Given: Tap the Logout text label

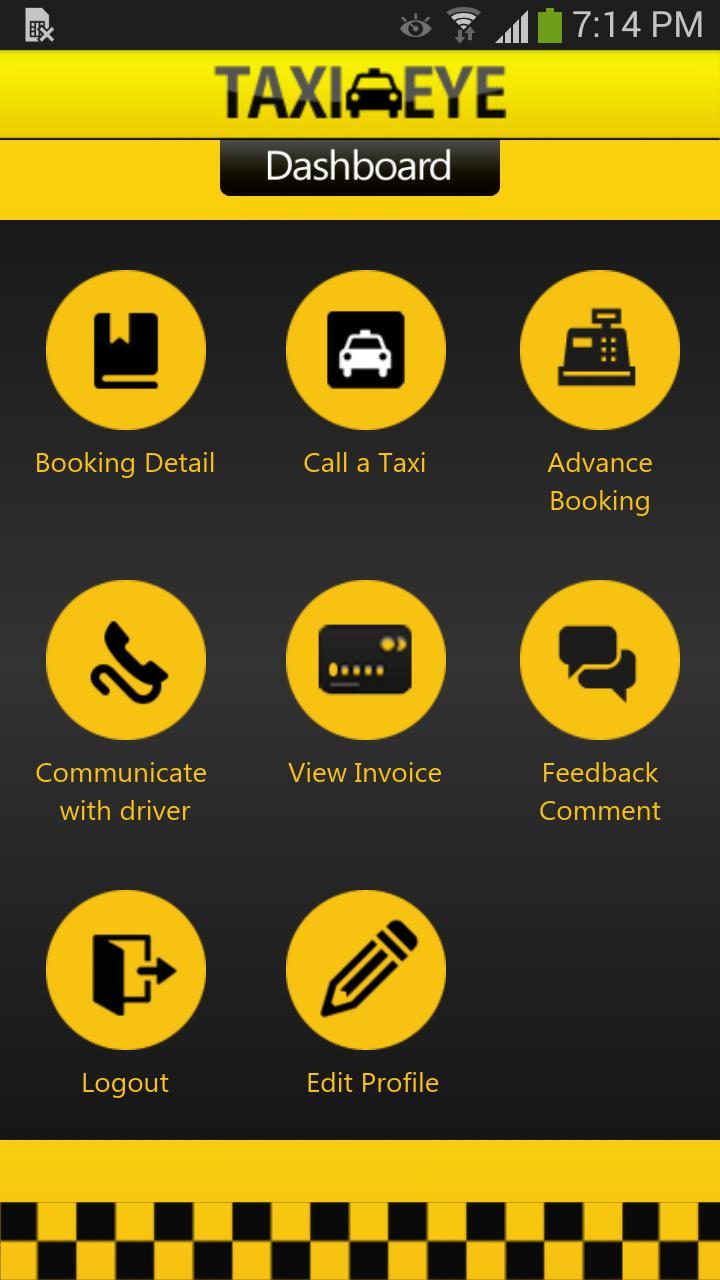Looking at the screenshot, I should (x=125, y=1082).
